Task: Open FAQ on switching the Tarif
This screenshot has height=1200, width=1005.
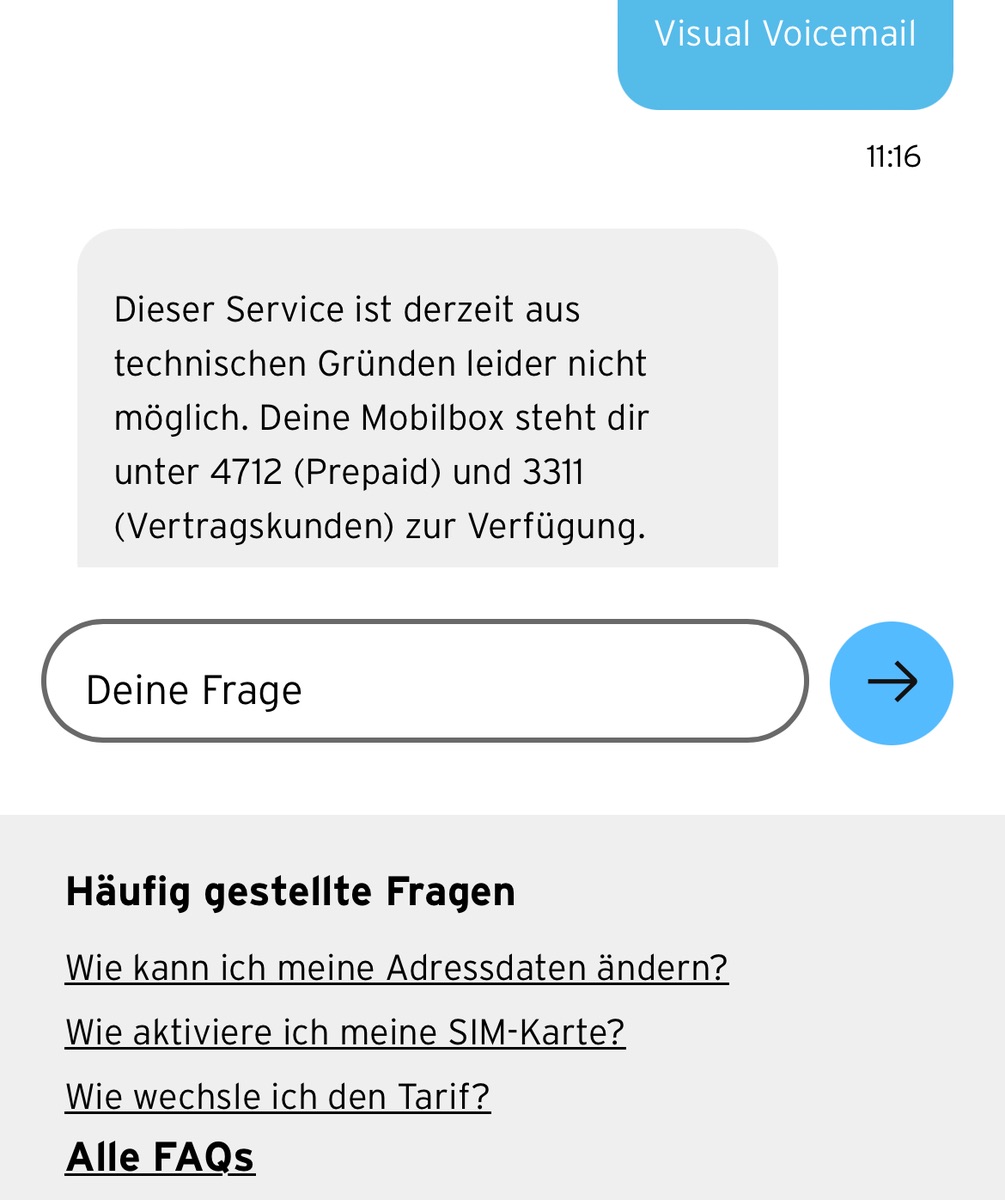Action: click(278, 1097)
